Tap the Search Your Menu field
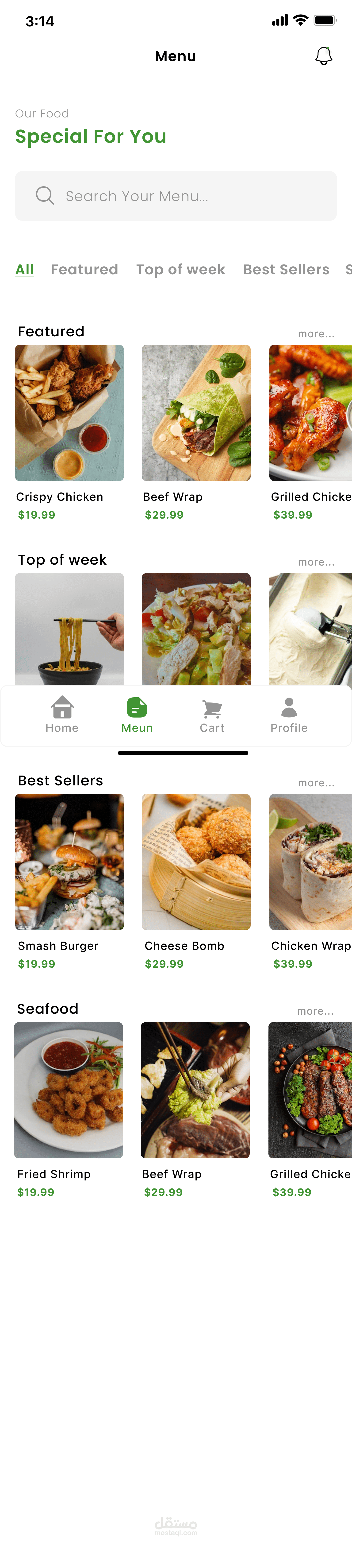Viewport: 352px width, 1568px height. coord(176,196)
